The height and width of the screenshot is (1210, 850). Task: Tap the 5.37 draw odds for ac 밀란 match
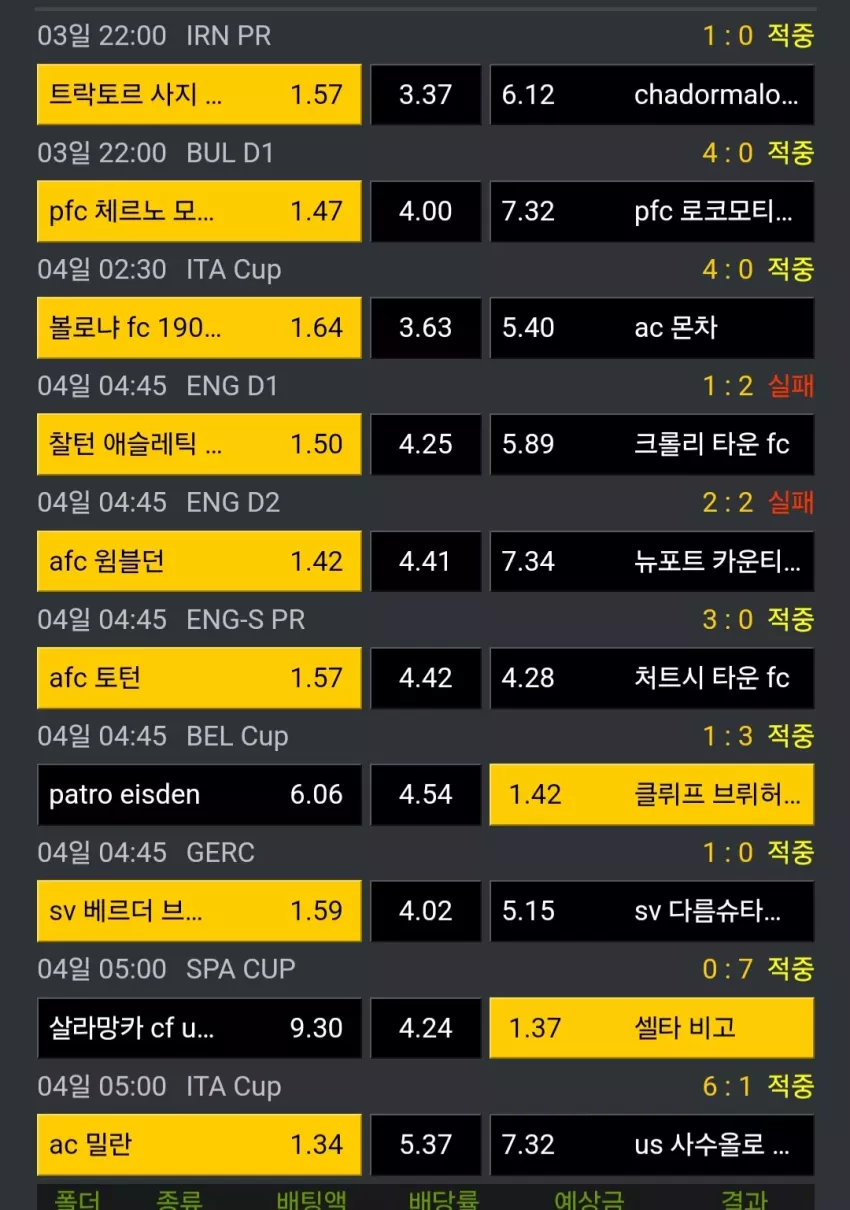pos(426,1145)
